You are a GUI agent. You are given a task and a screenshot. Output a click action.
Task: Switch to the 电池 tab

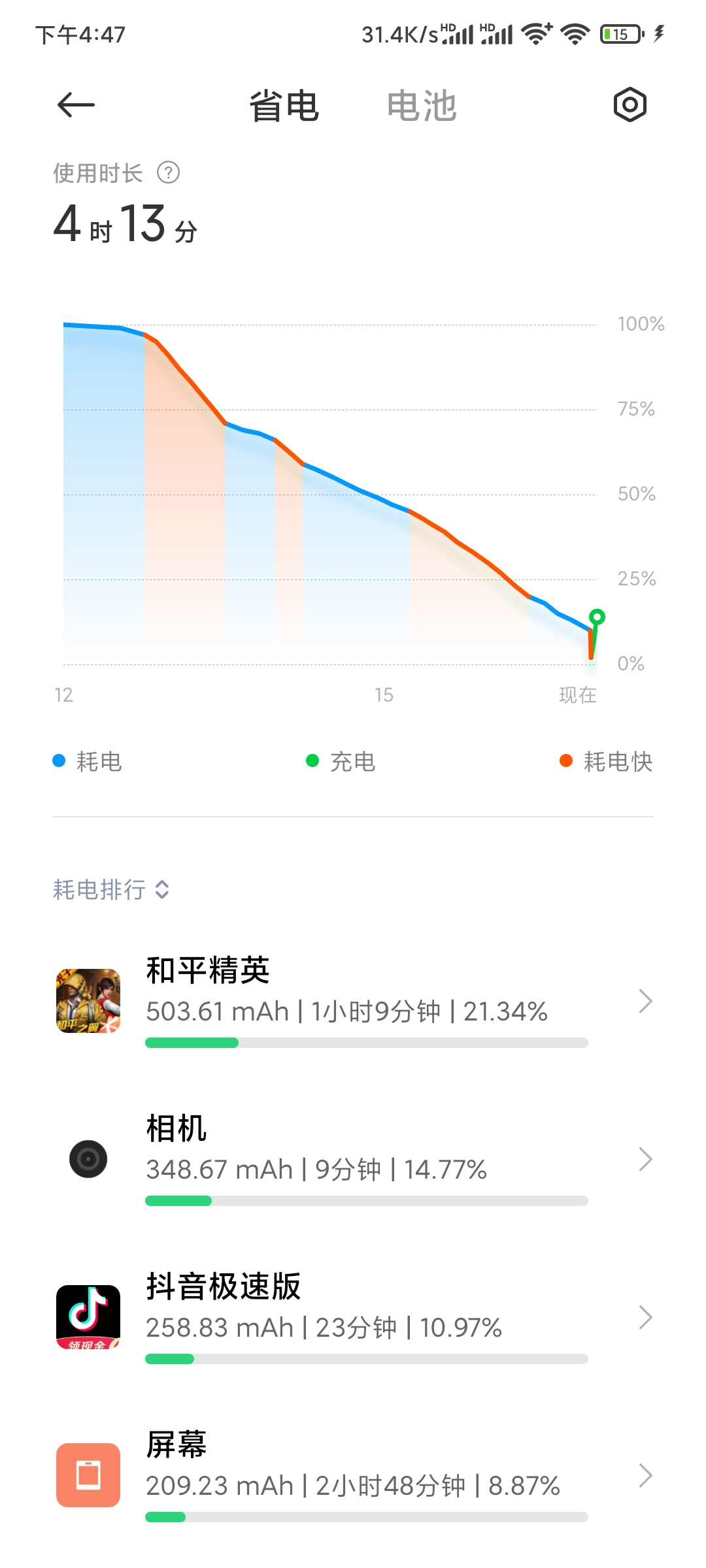tap(422, 106)
